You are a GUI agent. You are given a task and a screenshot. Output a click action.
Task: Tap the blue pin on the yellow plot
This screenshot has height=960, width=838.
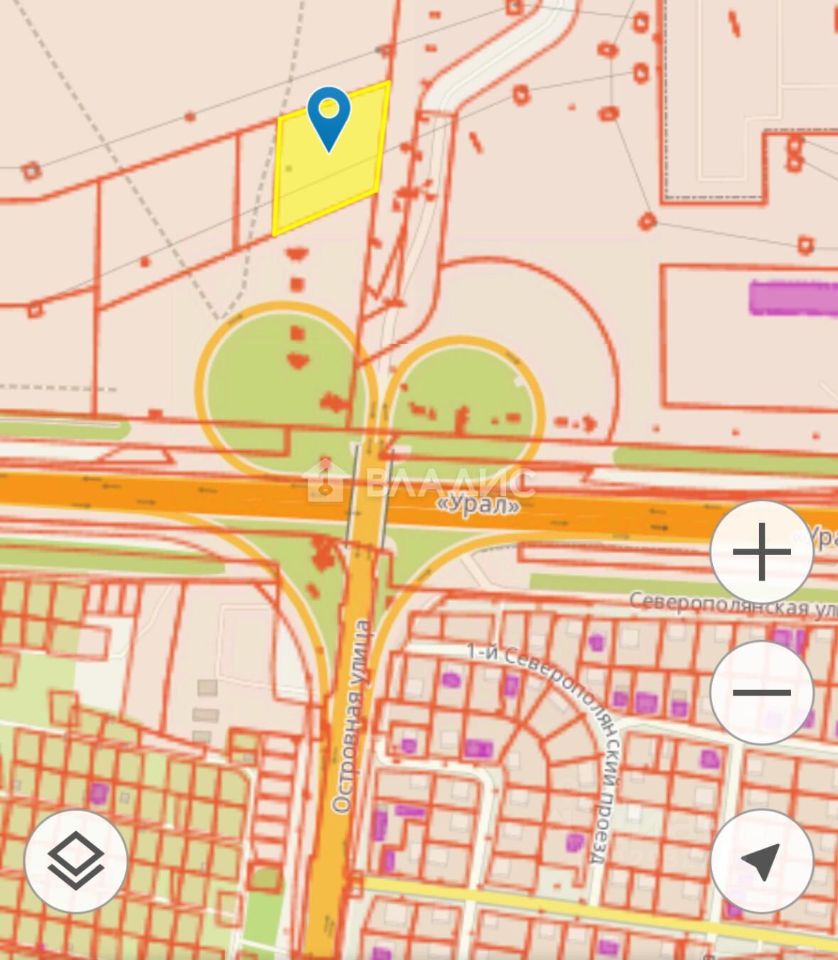point(329,116)
